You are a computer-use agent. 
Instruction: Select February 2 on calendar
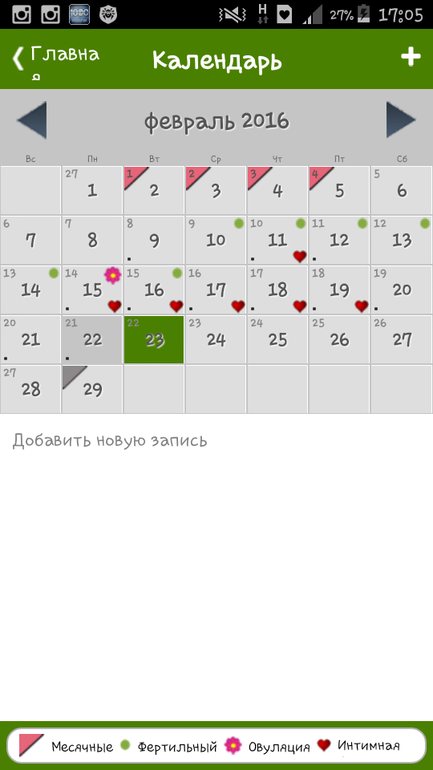[x=154, y=190]
